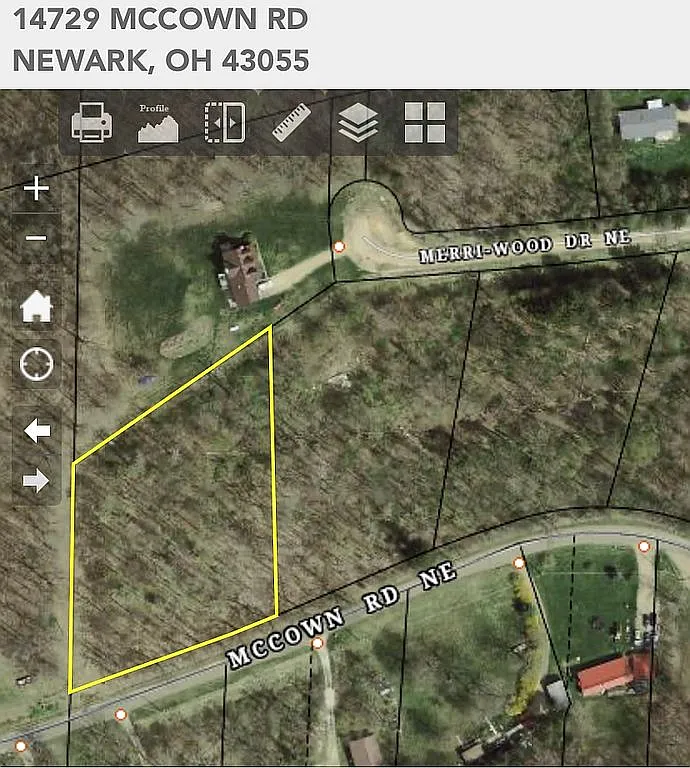Viewport: 690px width, 768px height.
Task: Go to the next map extent
Action: (36, 481)
